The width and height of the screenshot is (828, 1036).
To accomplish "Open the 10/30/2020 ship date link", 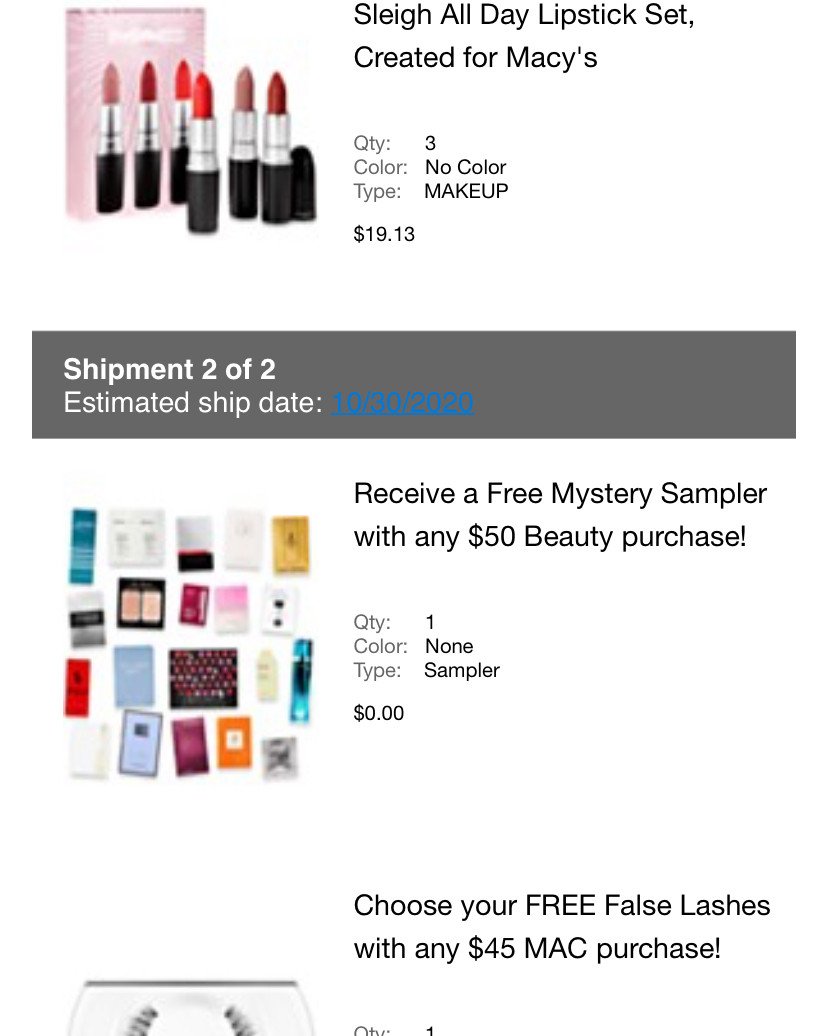I will point(402,403).
